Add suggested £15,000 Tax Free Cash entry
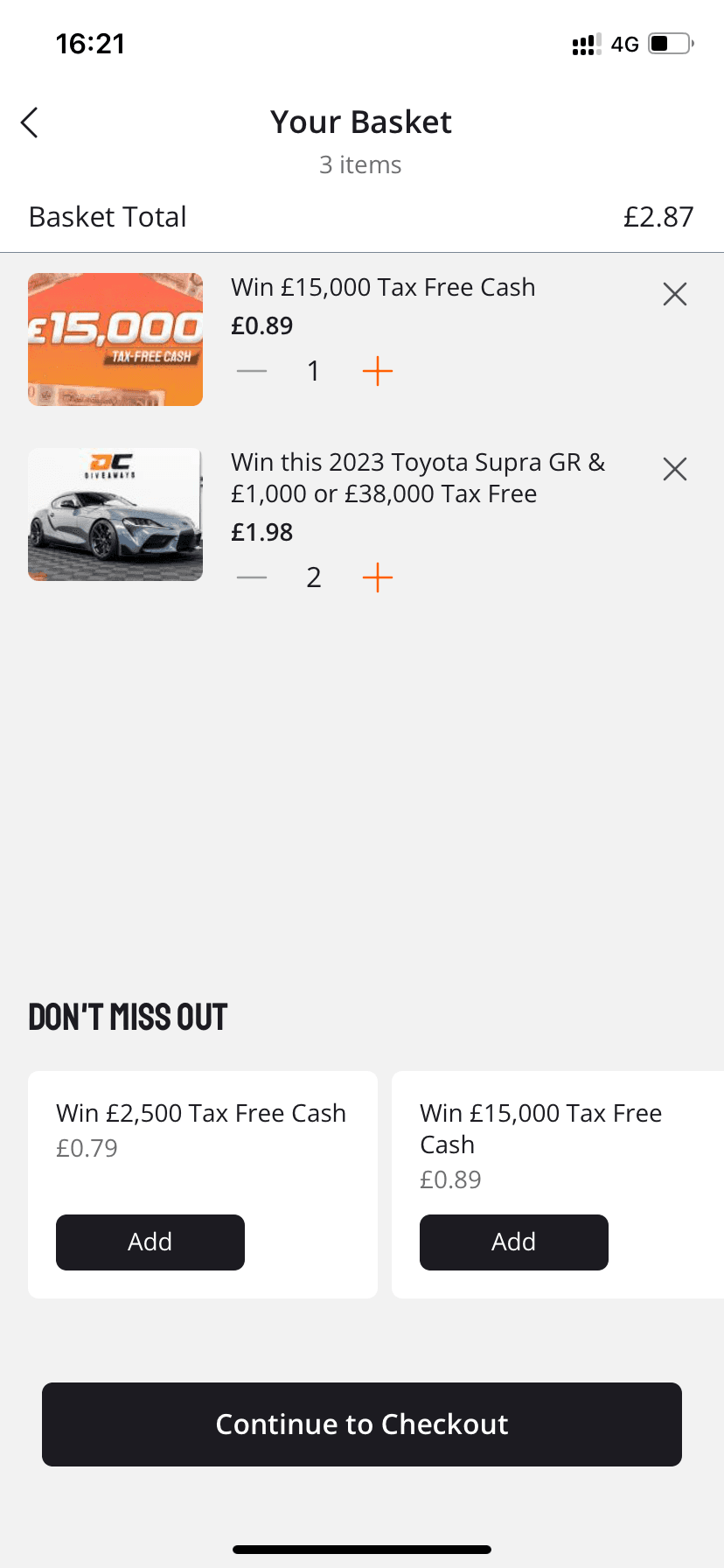Viewport: 724px width, 1568px height. (x=514, y=1242)
